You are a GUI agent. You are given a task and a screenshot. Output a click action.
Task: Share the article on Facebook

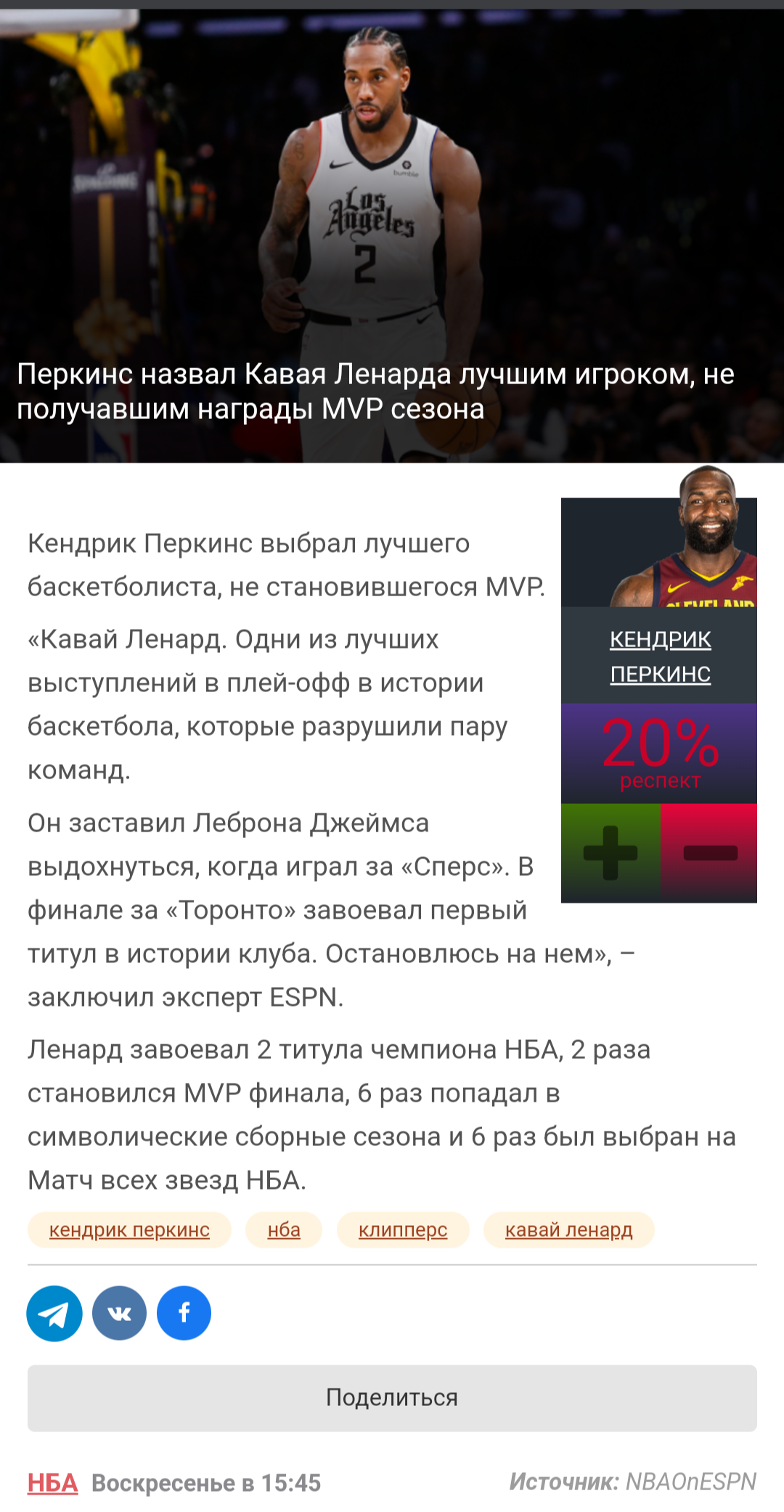[x=184, y=1313]
